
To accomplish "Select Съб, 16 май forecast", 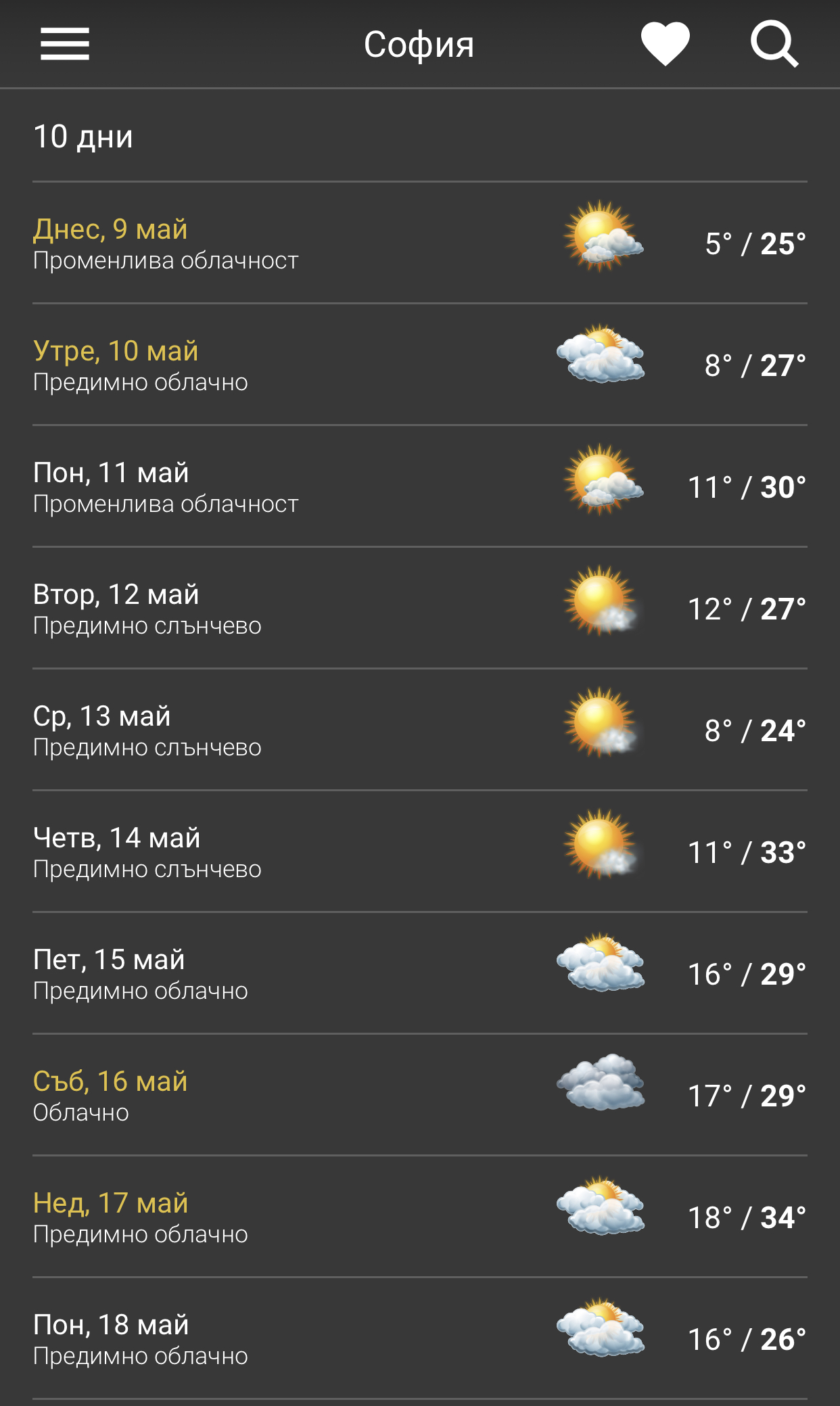I will [420, 1095].
